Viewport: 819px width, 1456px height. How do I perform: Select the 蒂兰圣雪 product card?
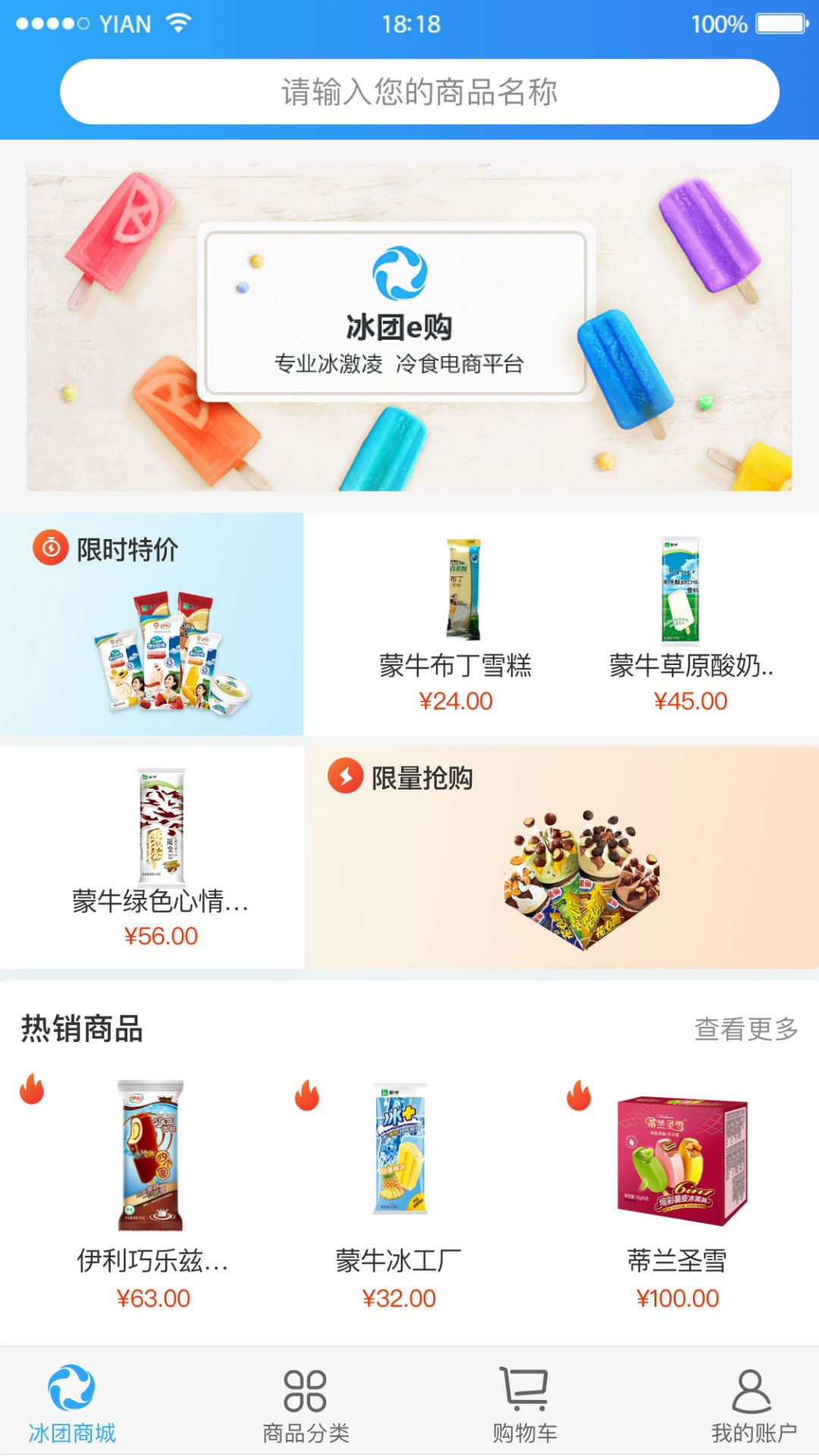[677, 1191]
